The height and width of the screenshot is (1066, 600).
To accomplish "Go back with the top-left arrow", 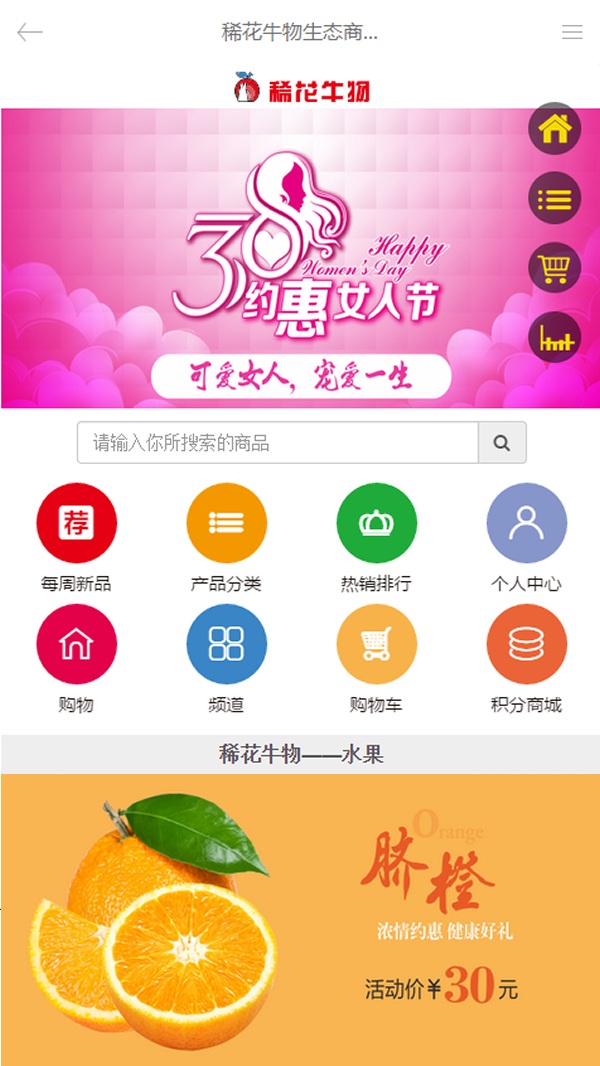I will pos(30,32).
